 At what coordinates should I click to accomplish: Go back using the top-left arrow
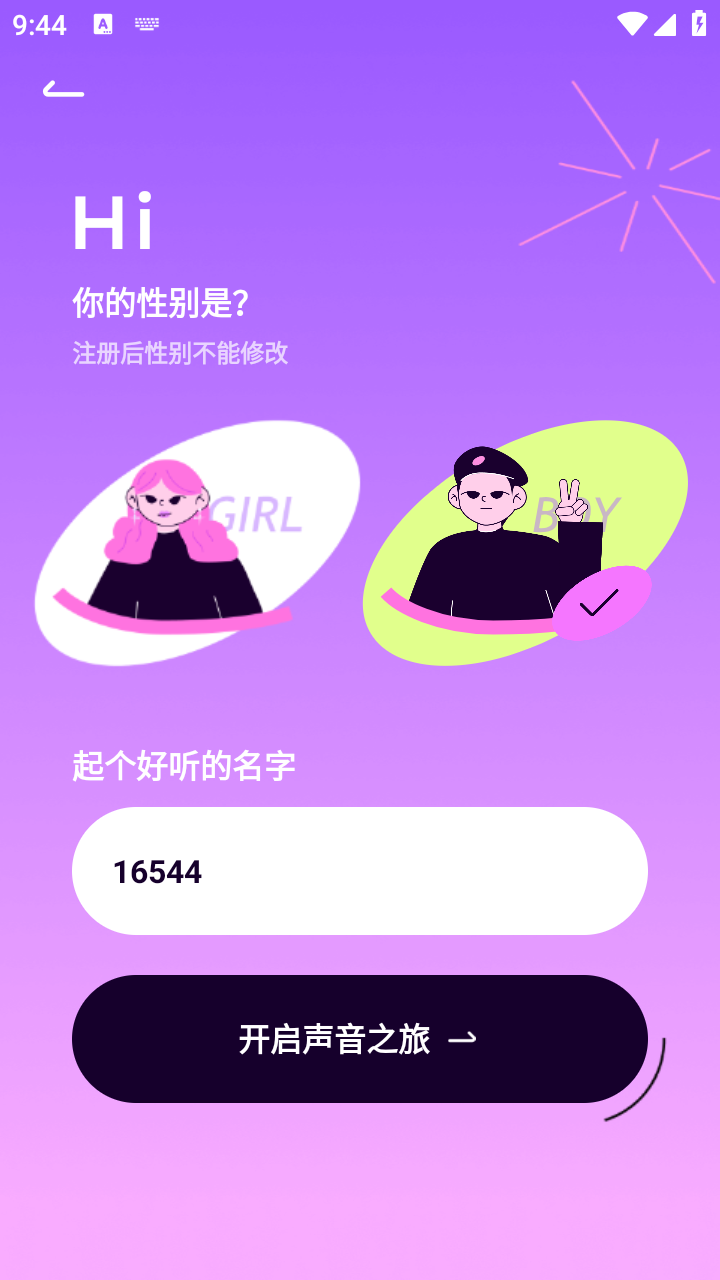[63, 90]
